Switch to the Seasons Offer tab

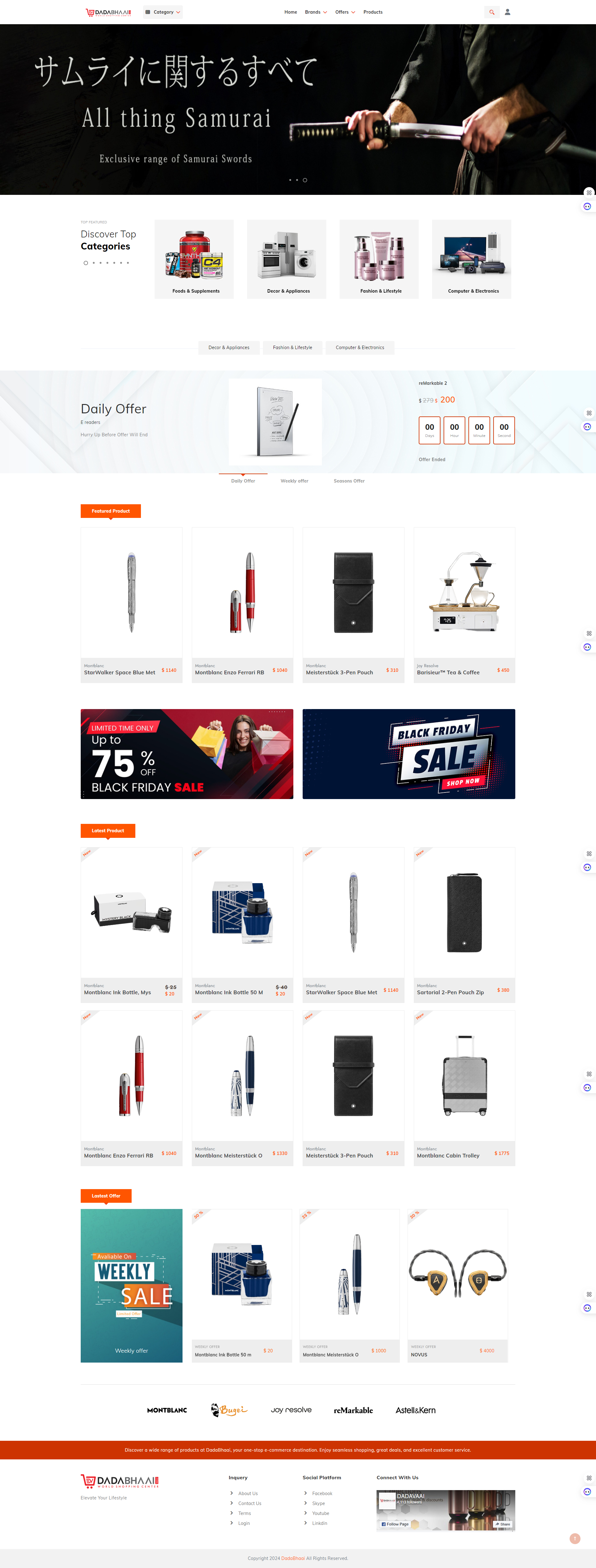coord(349,481)
